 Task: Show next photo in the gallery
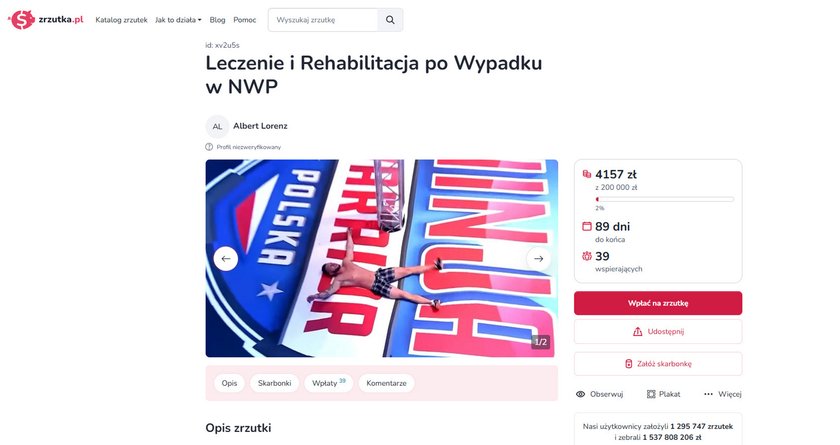tap(538, 258)
